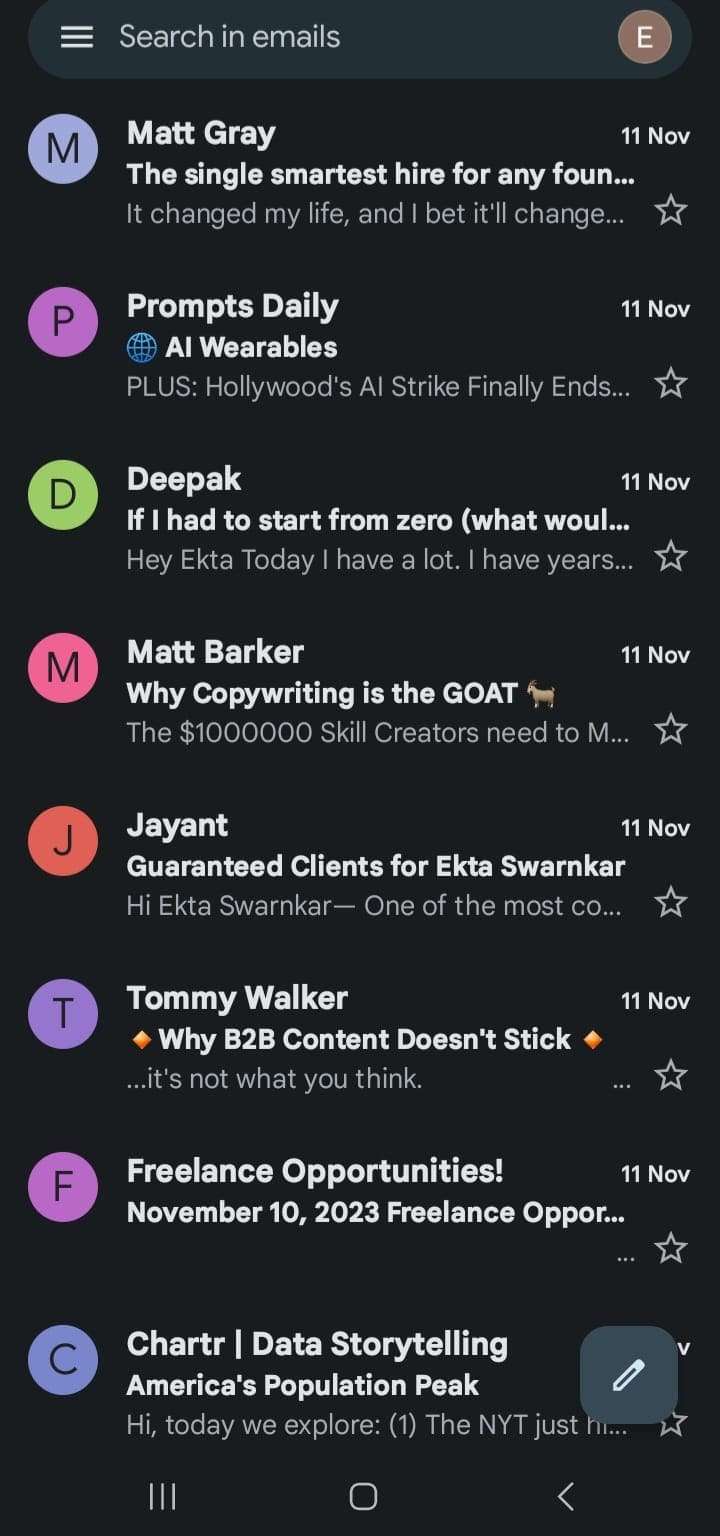Tap Chartr's sender avatar
Image resolution: width=720 pixels, height=1536 pixels.
click(x=63, y=1359)
